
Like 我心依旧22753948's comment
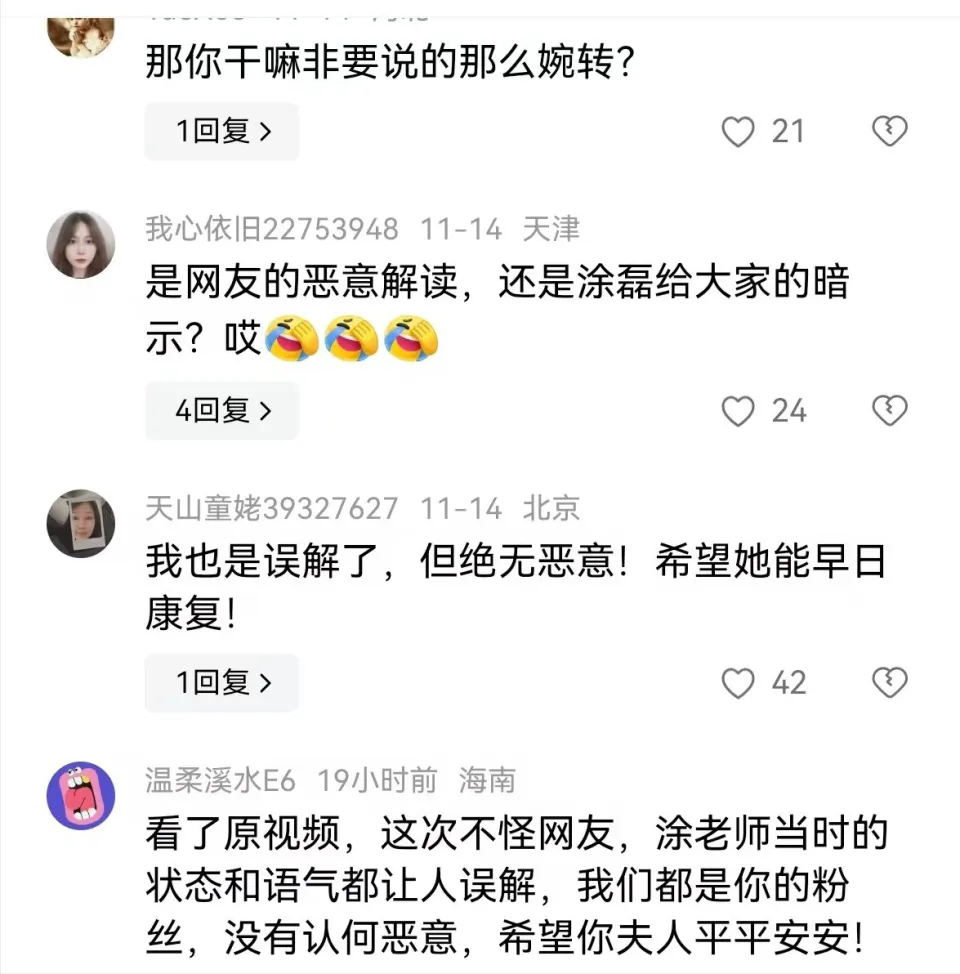pyautogui.click(x=738, y=410)
